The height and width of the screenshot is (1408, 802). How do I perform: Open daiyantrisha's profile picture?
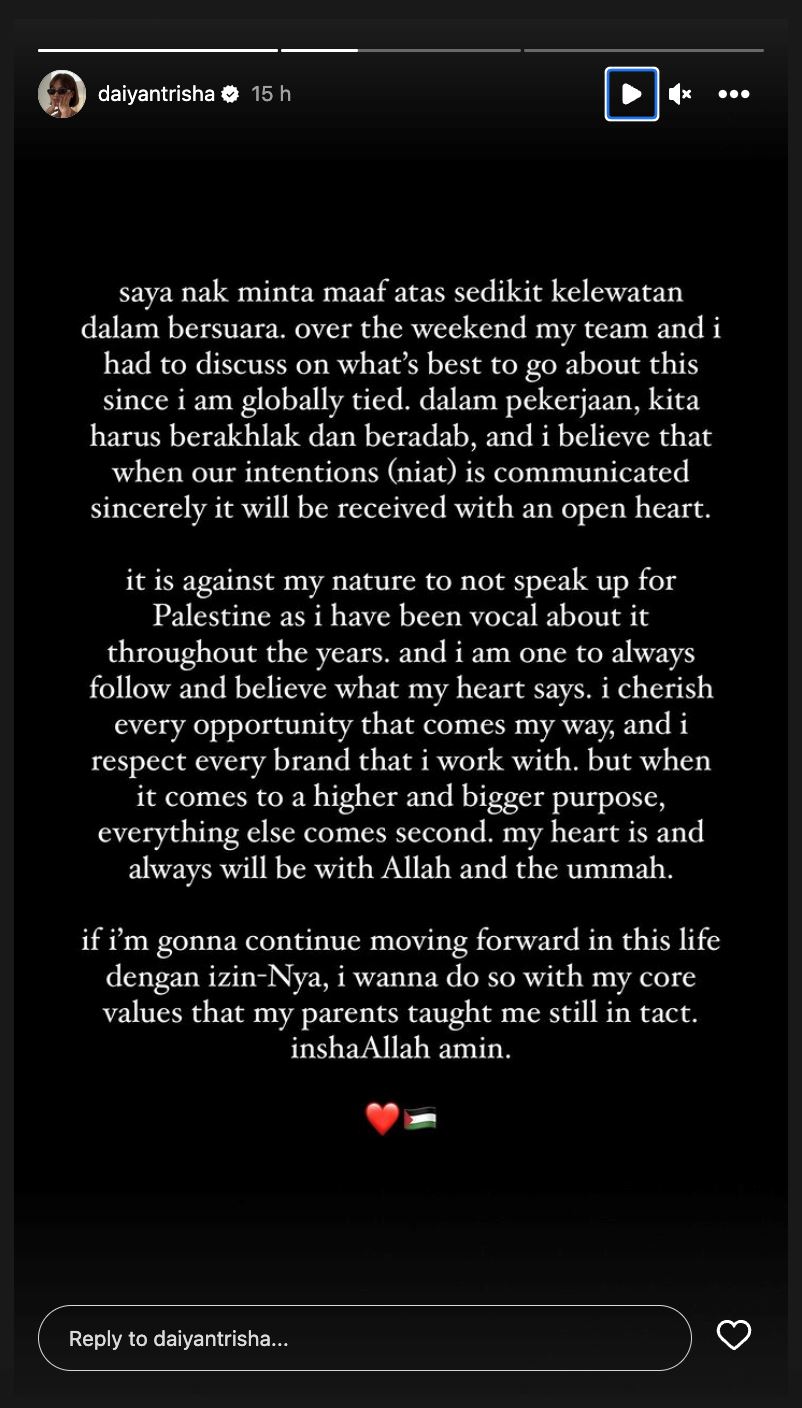click(61, 94)
